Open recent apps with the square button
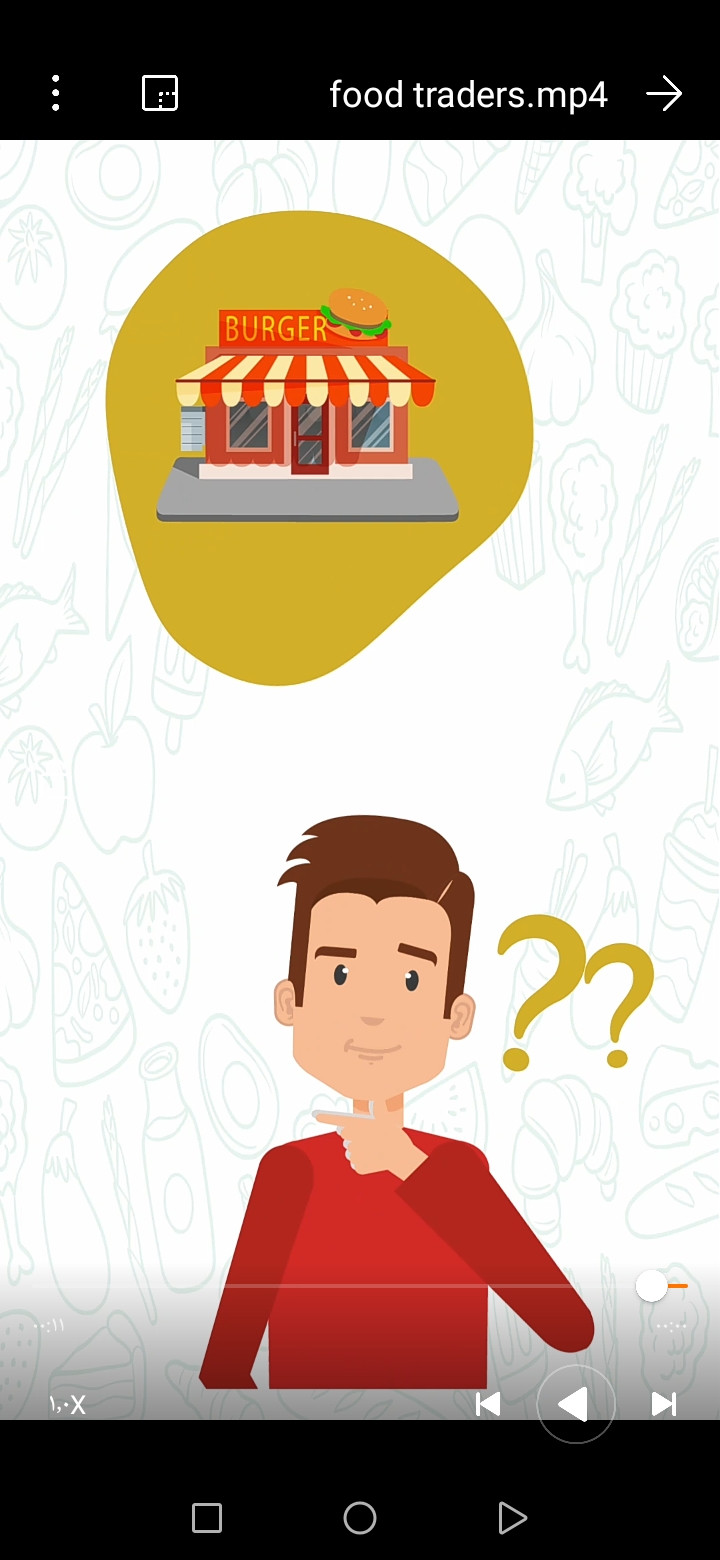The height and width of the screenshot is (1560, 720). [x=207, y=1518]
